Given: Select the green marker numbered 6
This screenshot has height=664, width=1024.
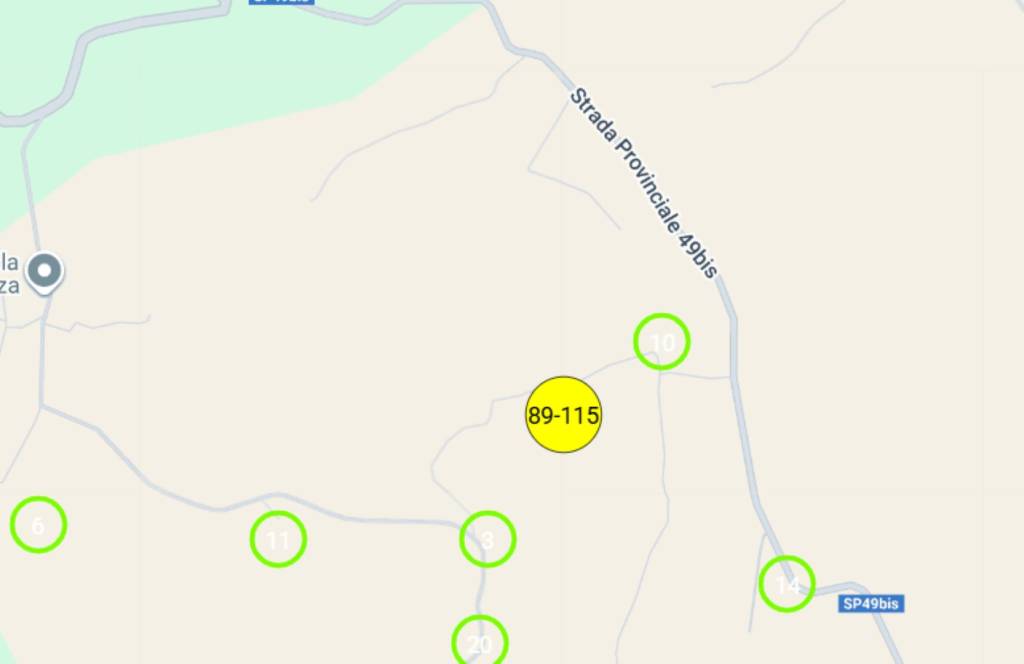Looking at the screenshot, I should 39,525.
